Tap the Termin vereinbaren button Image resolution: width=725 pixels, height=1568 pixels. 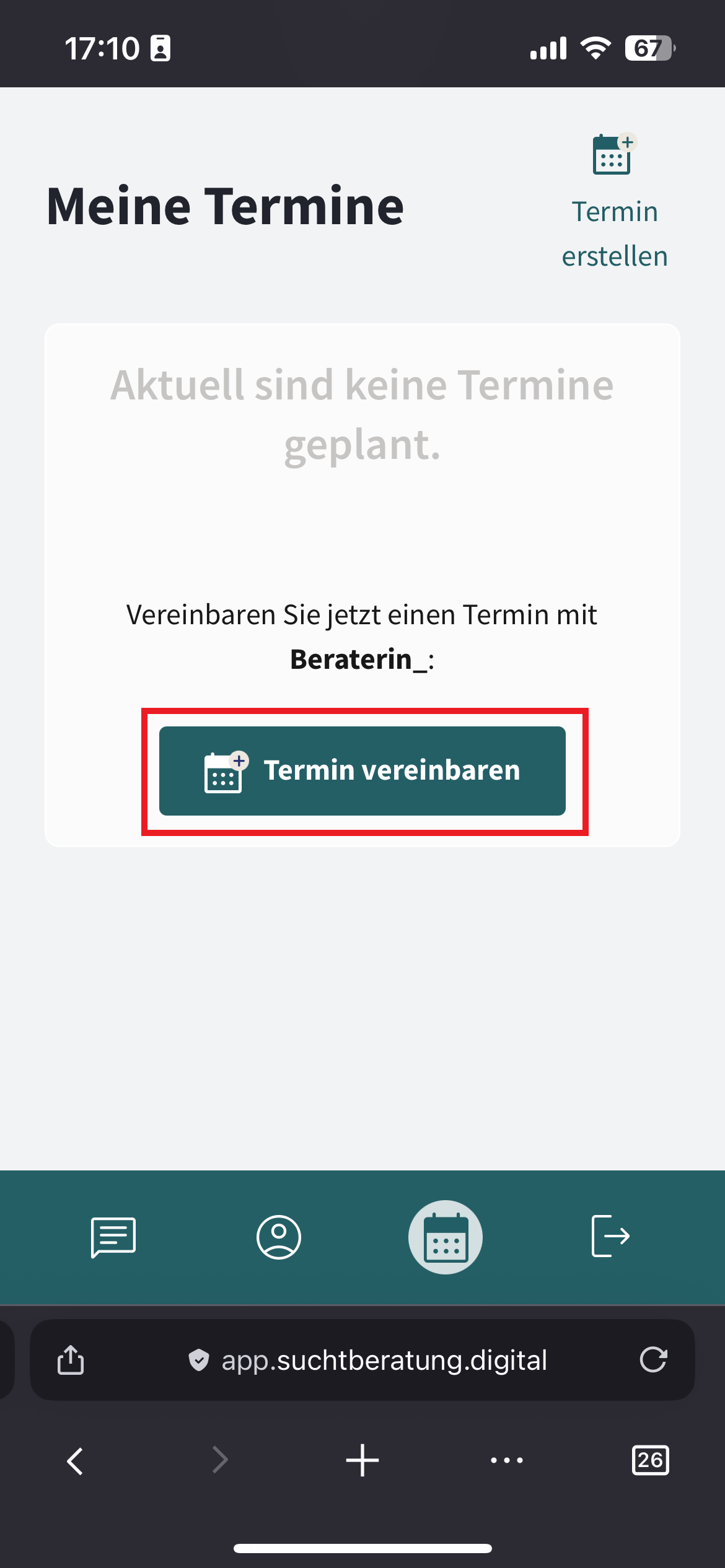point(362,770)
